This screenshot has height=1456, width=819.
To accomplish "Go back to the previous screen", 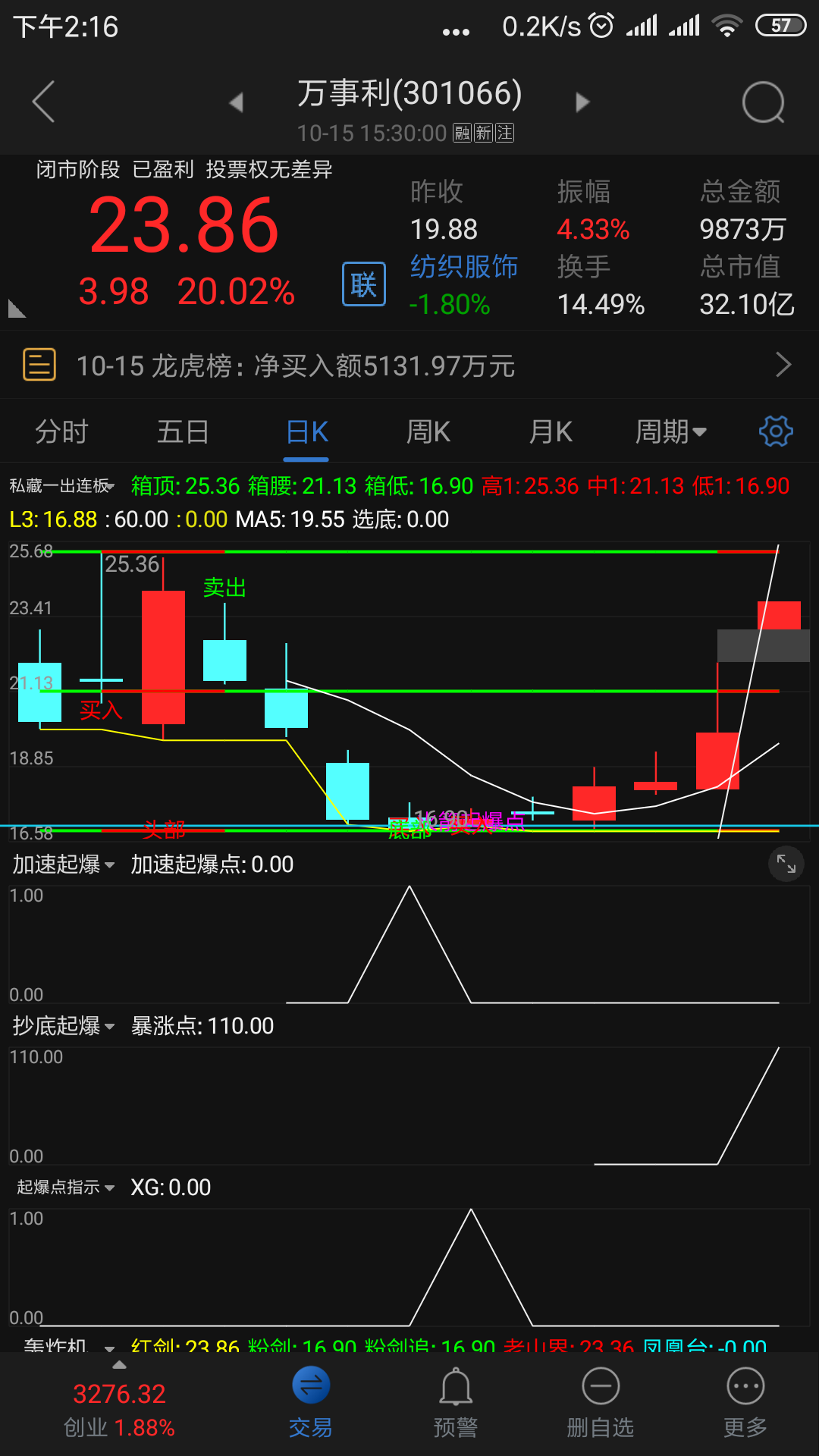I will pos(43,102).
